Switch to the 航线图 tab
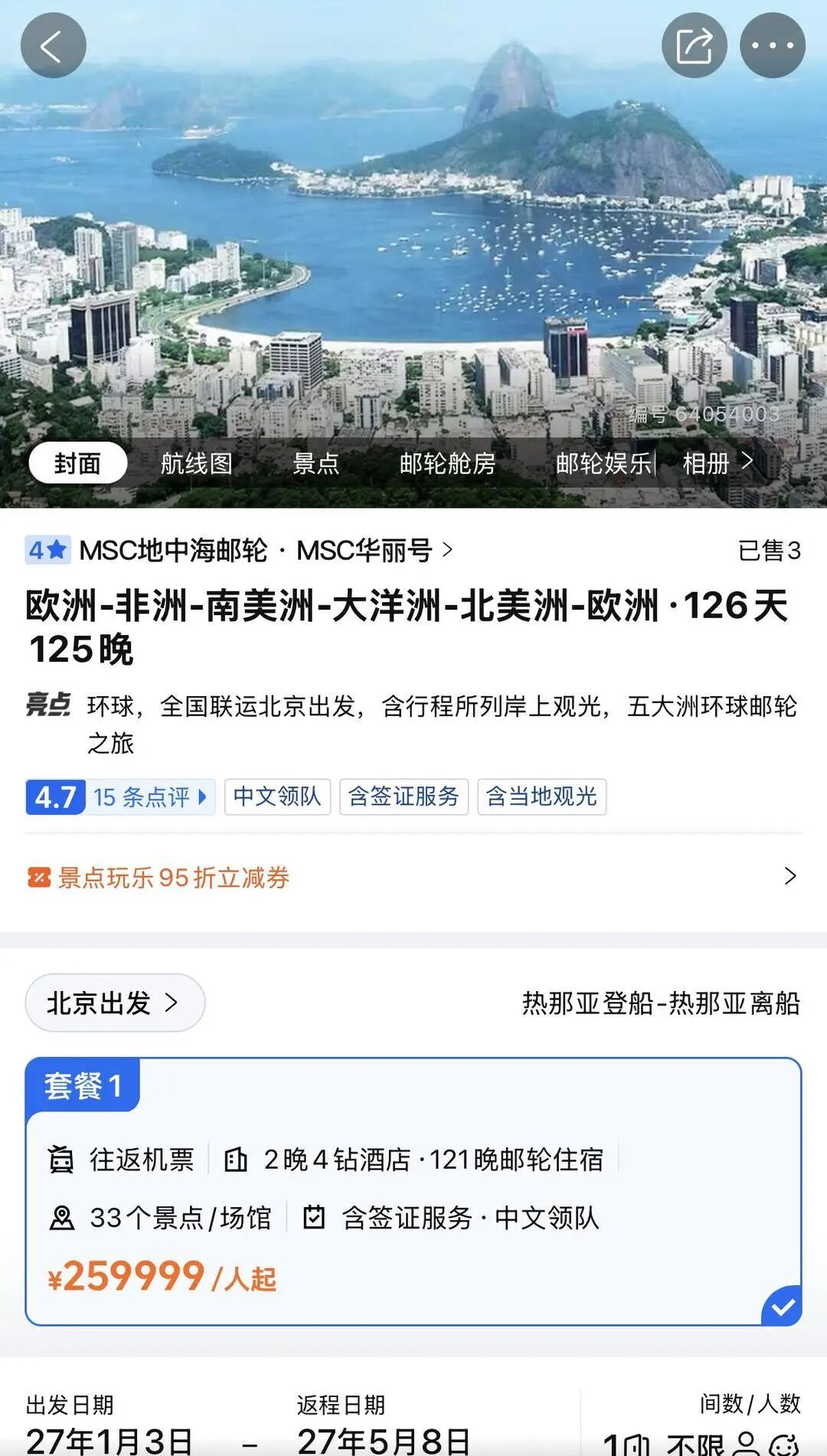The width and height of the screenshot is (827, 1456). coord(197,463)
